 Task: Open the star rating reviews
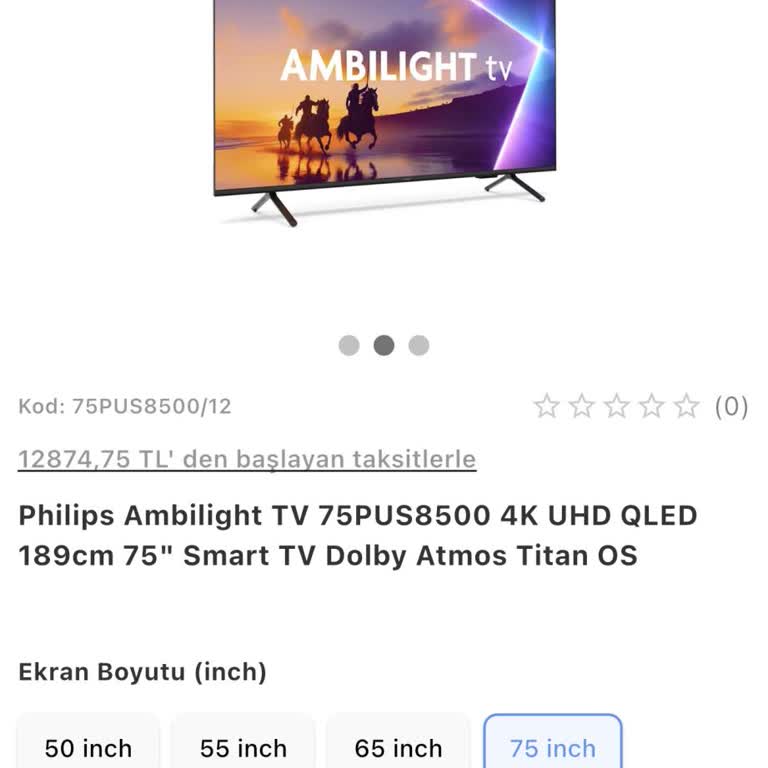pos(640,406)
